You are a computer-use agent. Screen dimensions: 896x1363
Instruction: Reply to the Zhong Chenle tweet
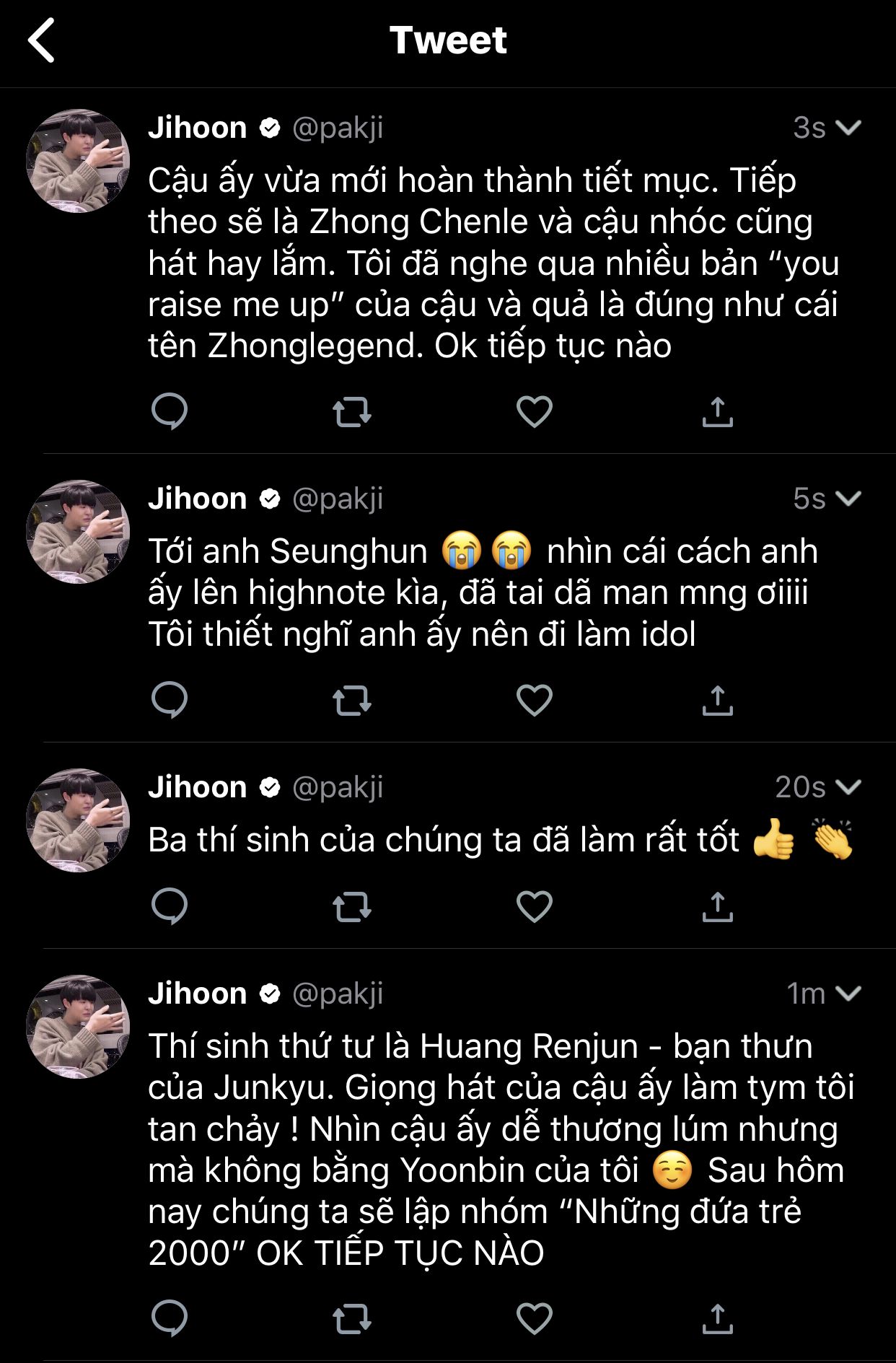[x=170, y=411]
